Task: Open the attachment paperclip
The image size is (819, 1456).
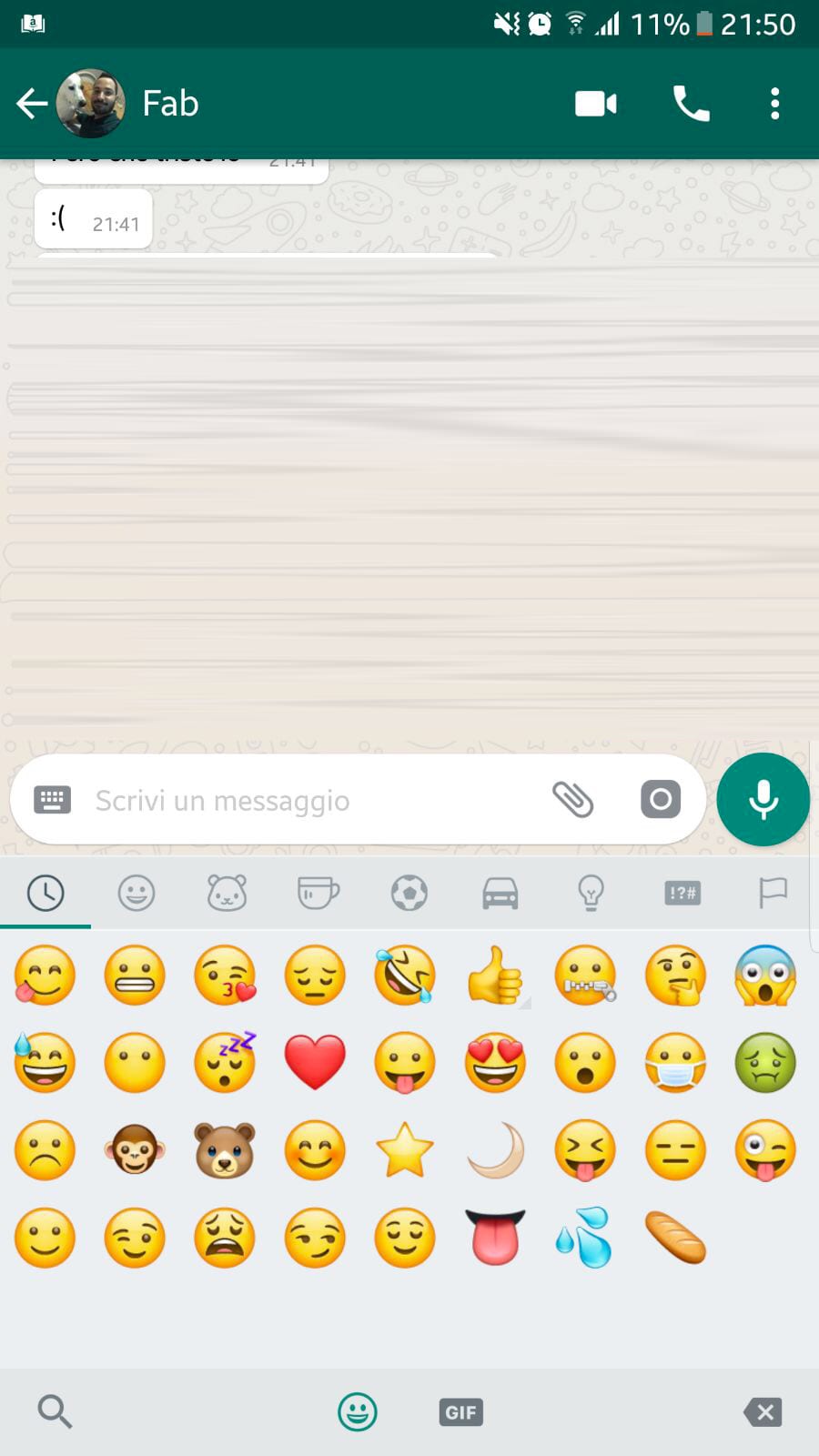Action: [x=573, y=800]
